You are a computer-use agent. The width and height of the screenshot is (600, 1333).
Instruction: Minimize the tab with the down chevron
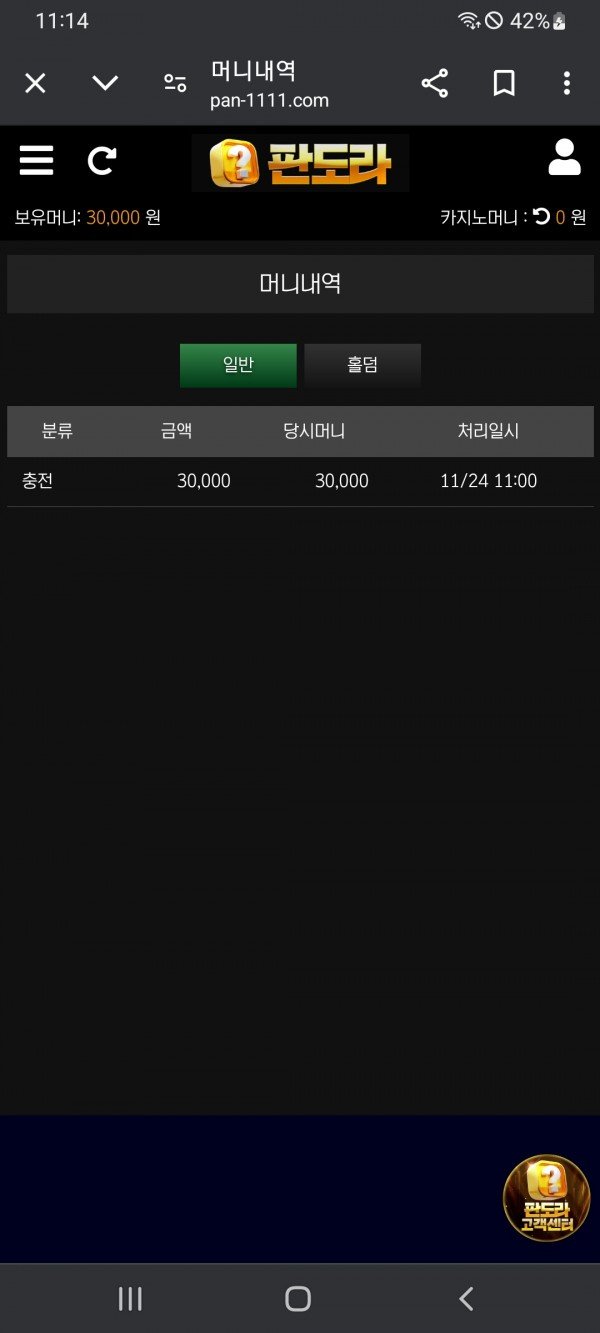105,83
